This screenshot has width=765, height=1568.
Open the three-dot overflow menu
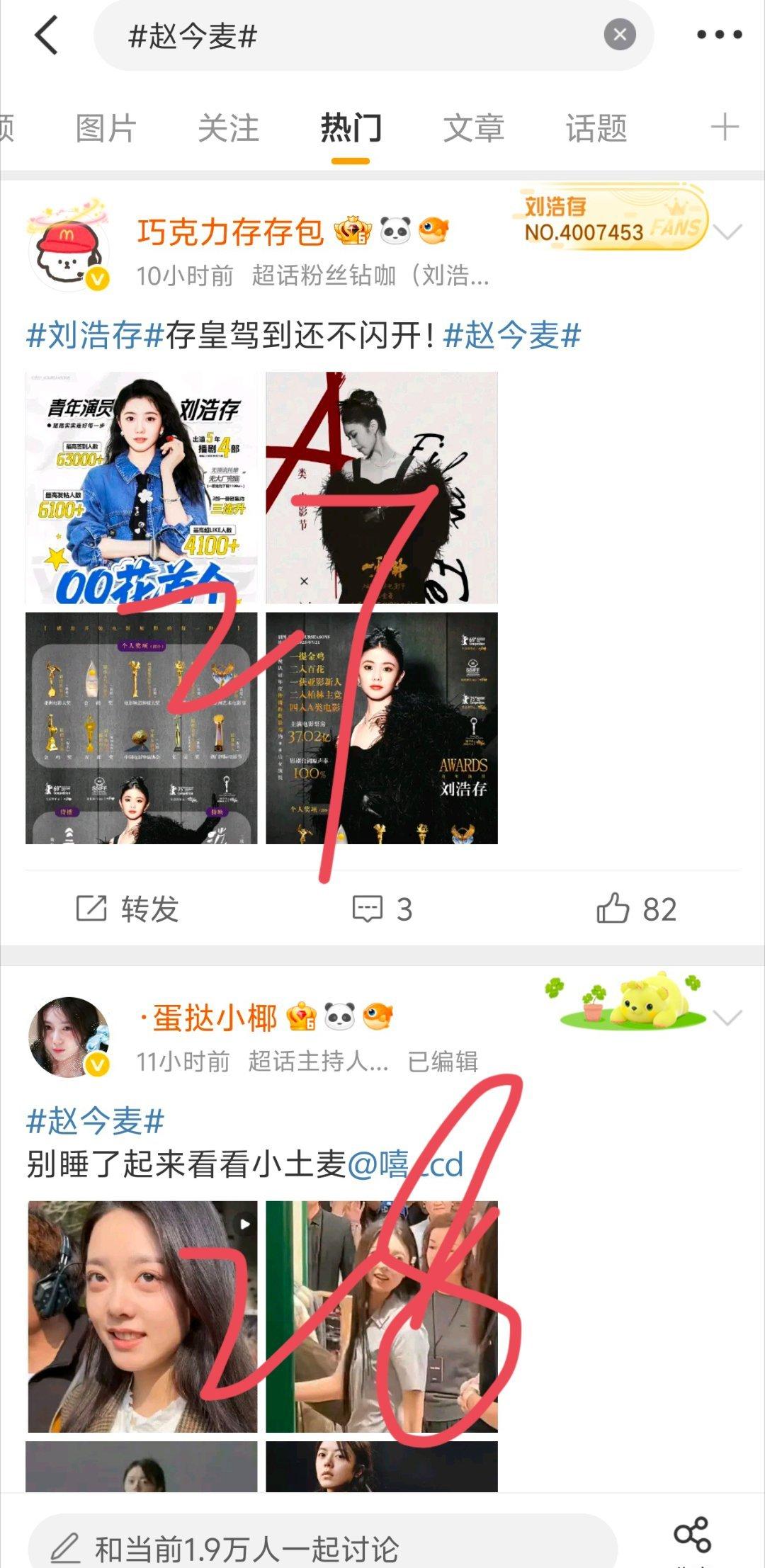[x=720, y=35]
